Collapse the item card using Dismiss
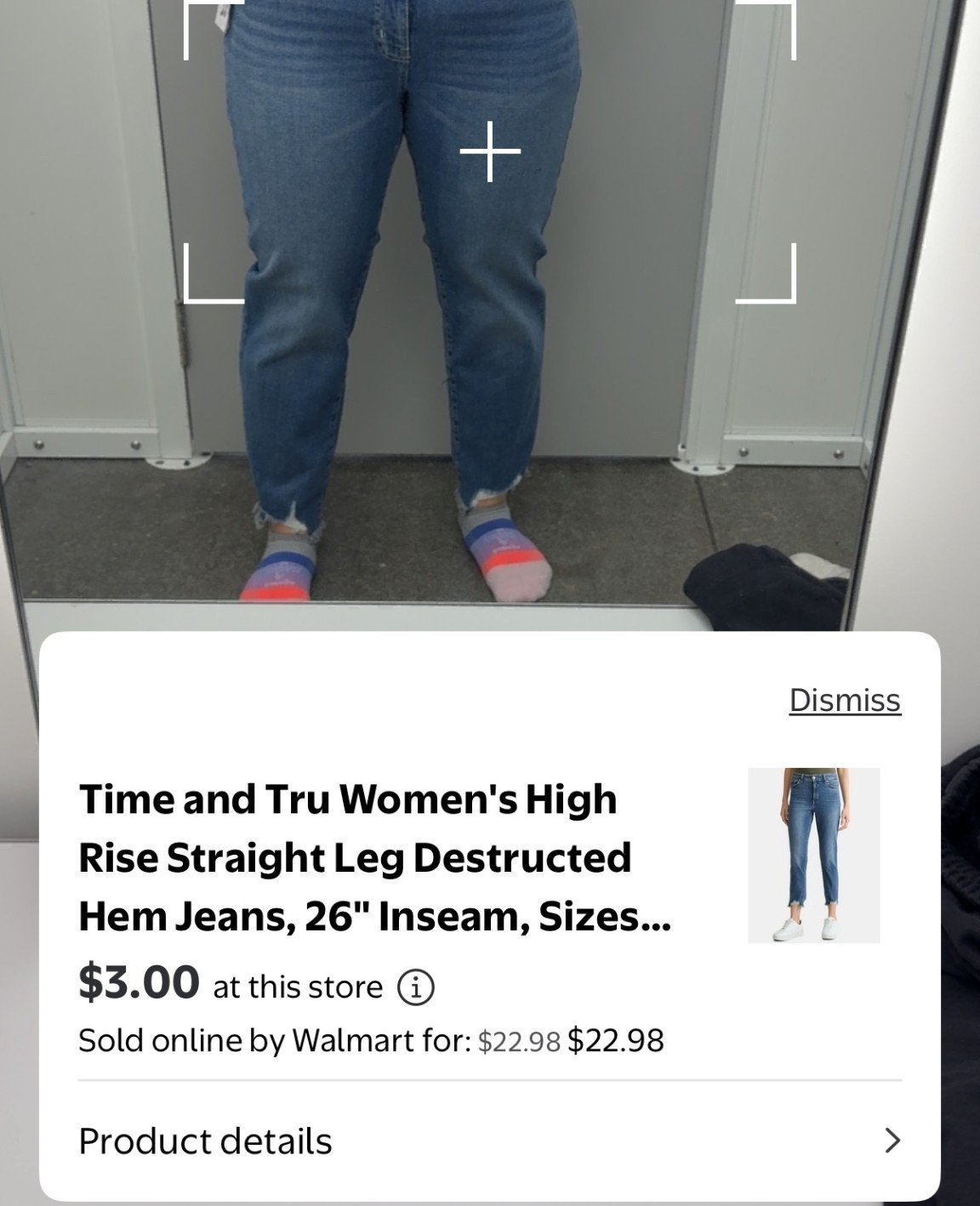This screenshot has width=980, height=1206. tap(846, 702)
